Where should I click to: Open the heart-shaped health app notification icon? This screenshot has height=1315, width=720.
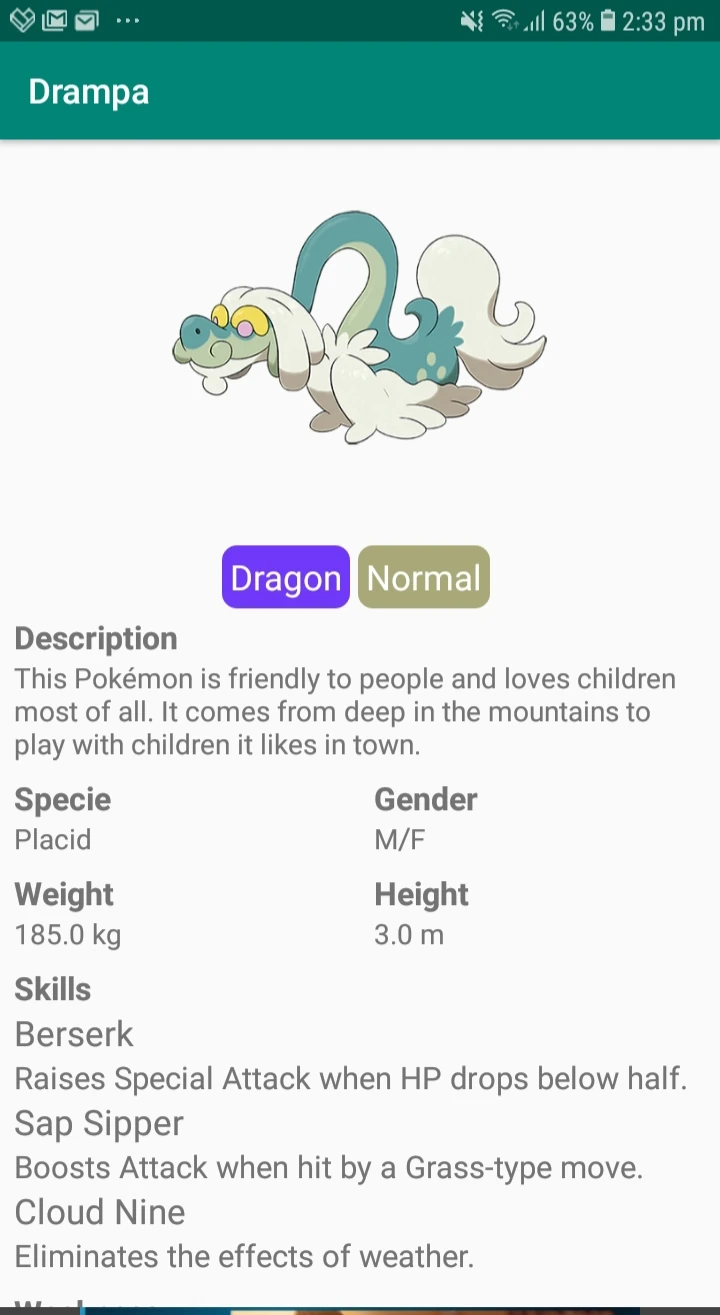point(22,19)
